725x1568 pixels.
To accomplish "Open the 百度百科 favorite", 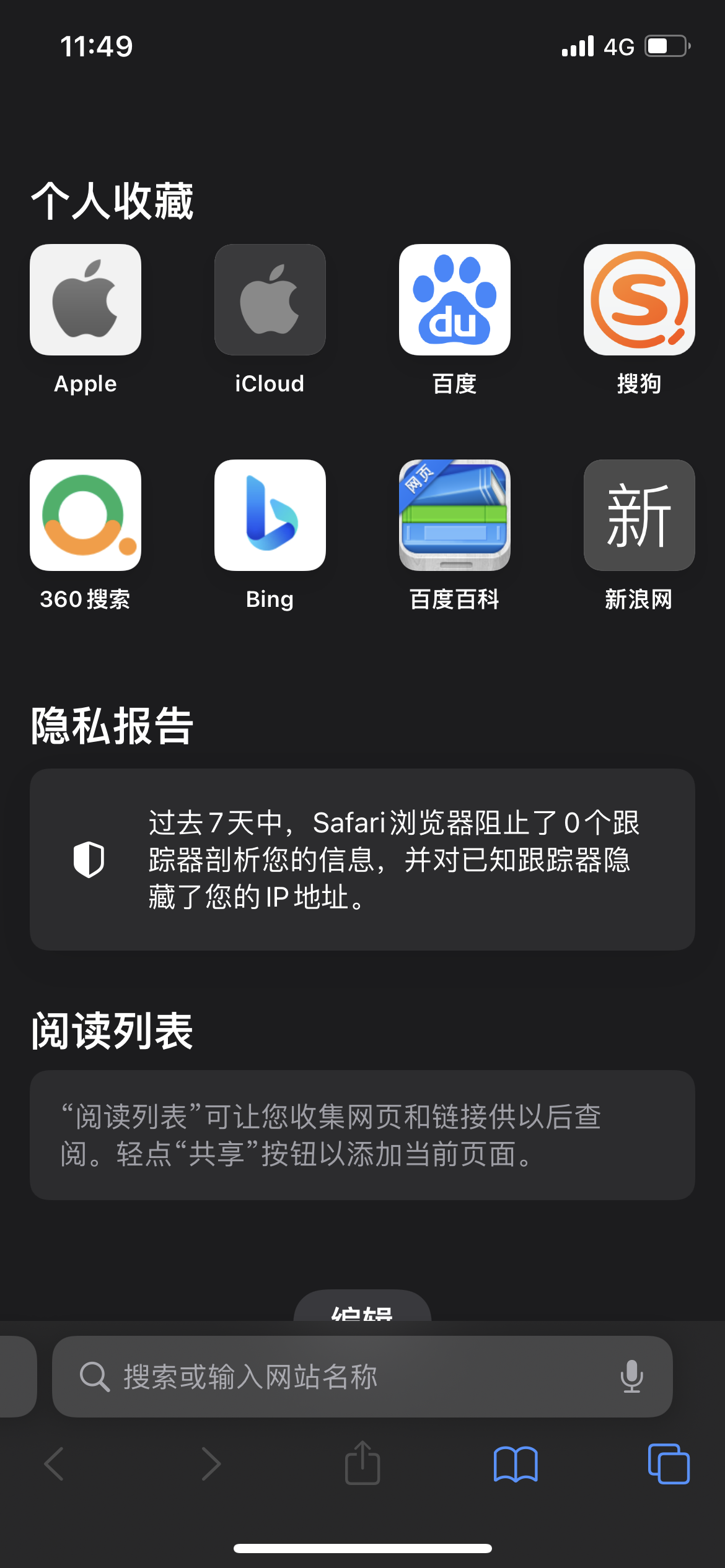I will (x=454, y=515).
